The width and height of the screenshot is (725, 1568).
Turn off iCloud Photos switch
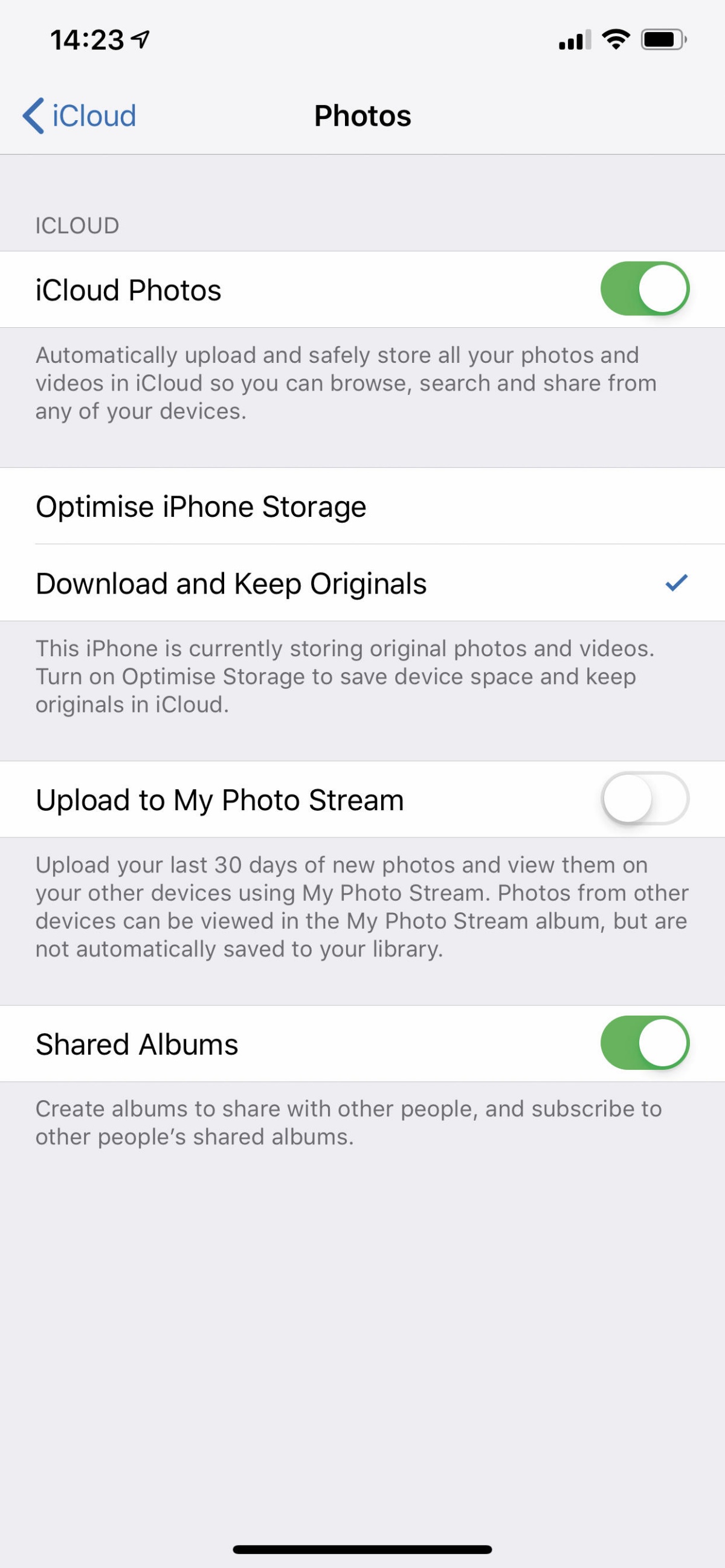pos(645,289)
